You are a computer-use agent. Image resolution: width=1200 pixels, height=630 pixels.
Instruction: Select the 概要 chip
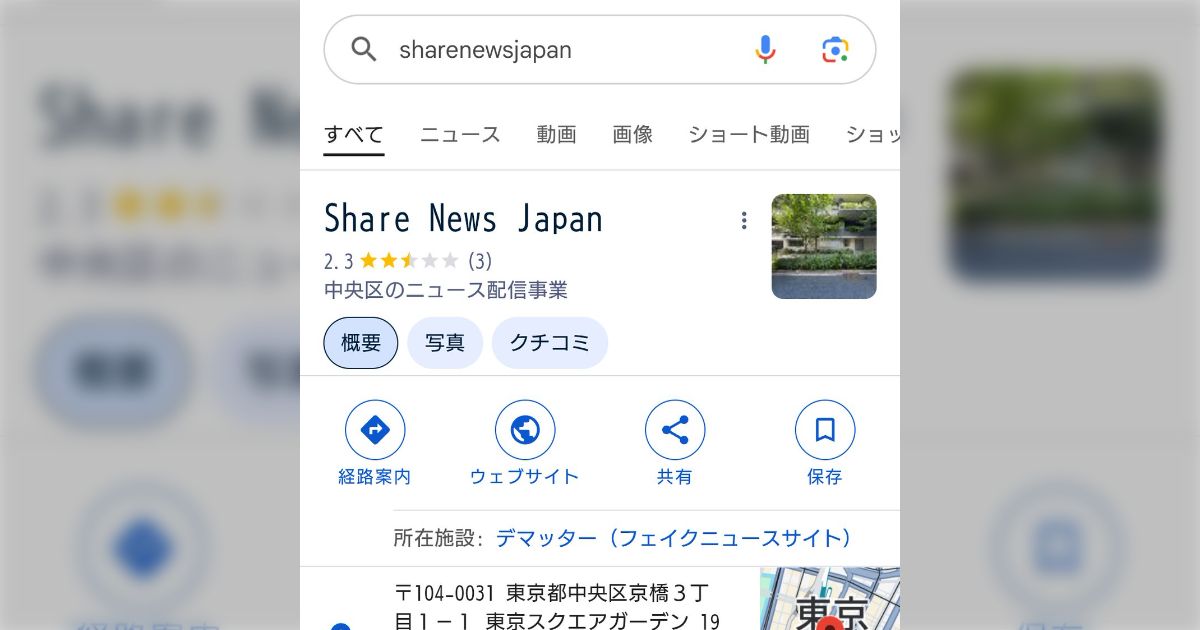coord(361,343)
